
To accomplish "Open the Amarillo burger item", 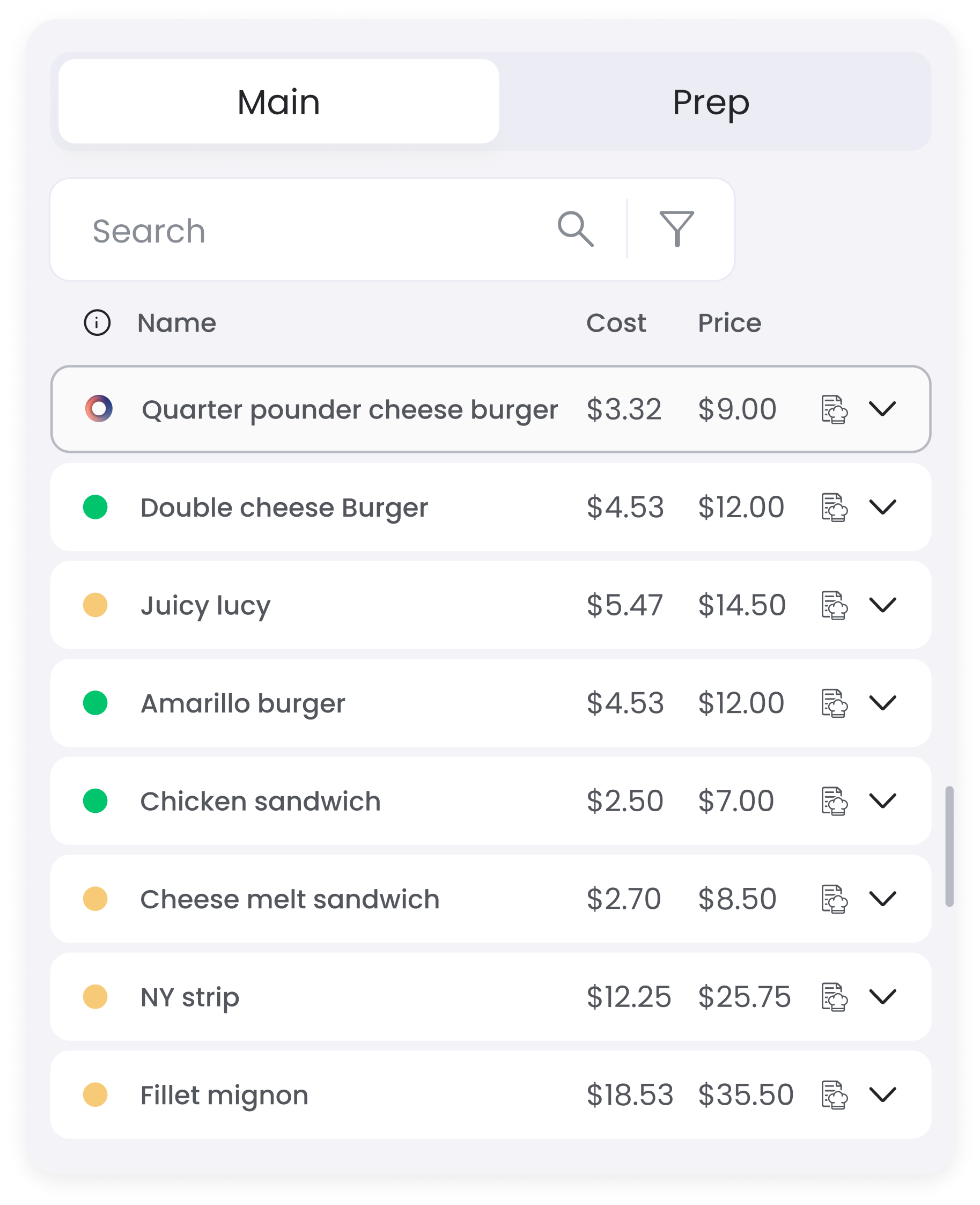I will point(243,703).
